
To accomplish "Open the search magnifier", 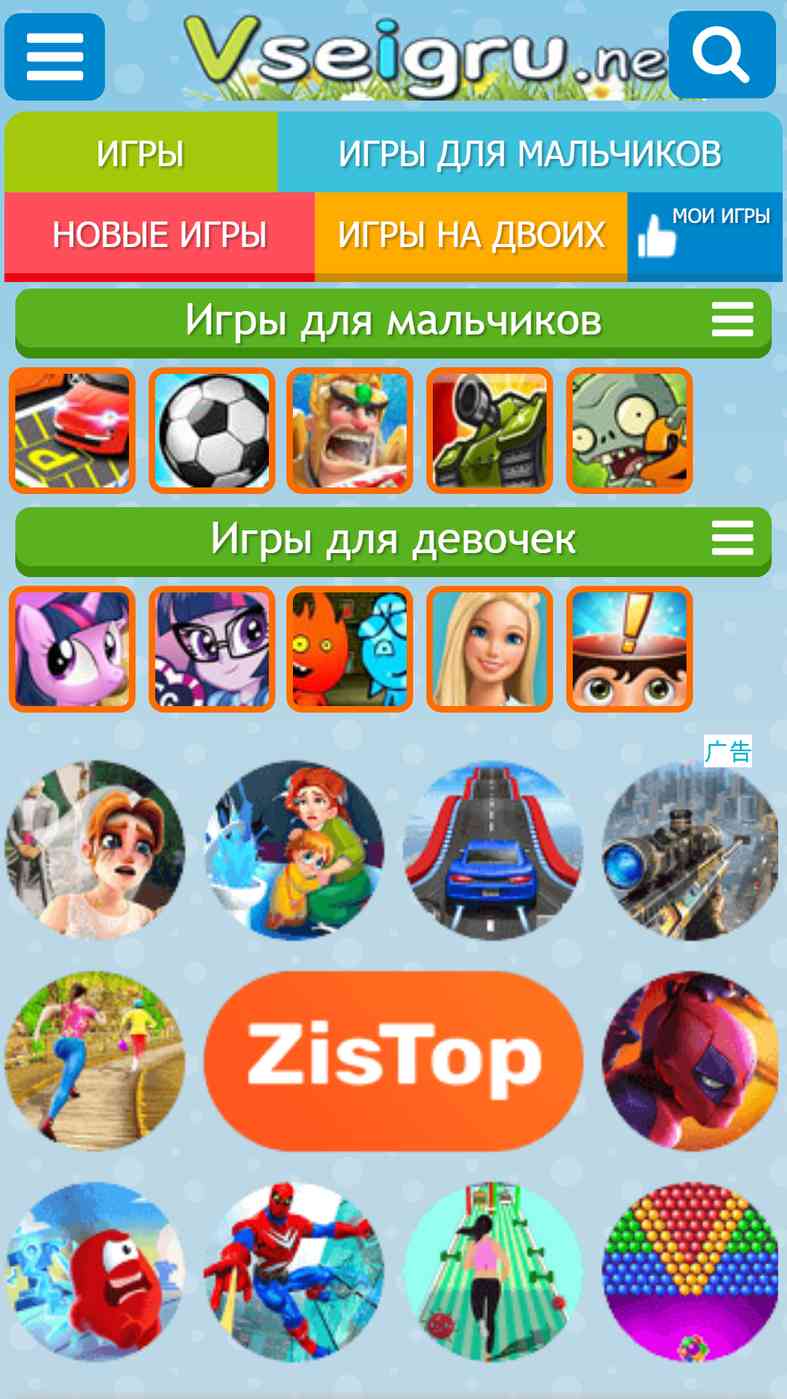I will 721,55.
